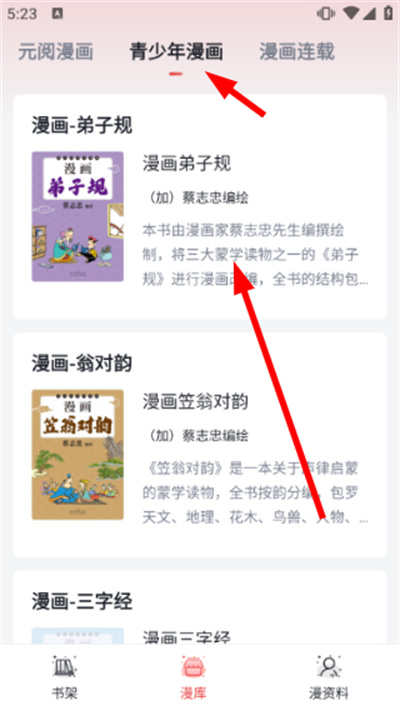The height and width of the screenshot is (711, 400).
Task: Switch to the 漫资料 tab
Action: coord(329,677)
